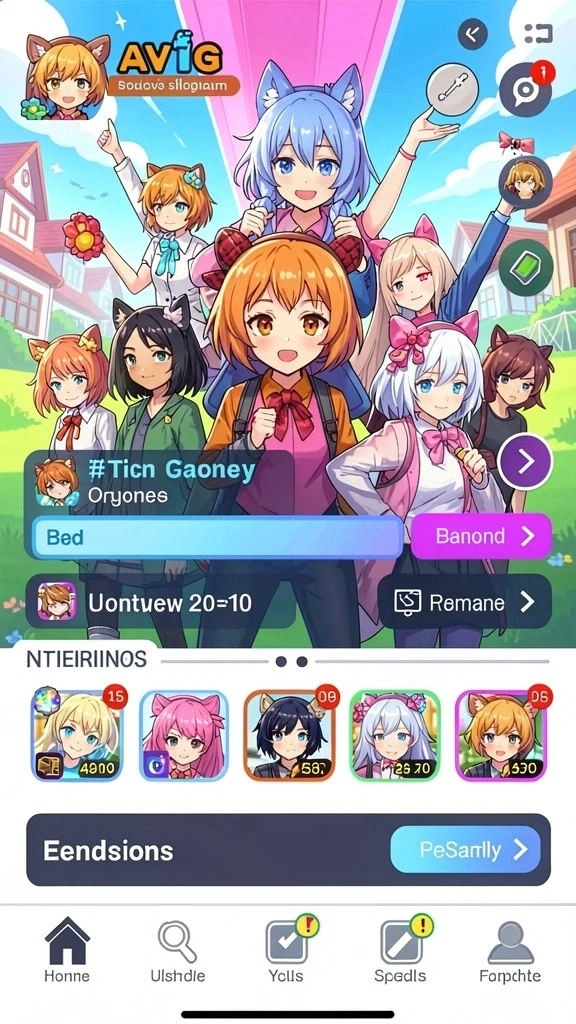Switch to the Spedls tab
The image size is (576, 1024).
[x=400, y=950]
